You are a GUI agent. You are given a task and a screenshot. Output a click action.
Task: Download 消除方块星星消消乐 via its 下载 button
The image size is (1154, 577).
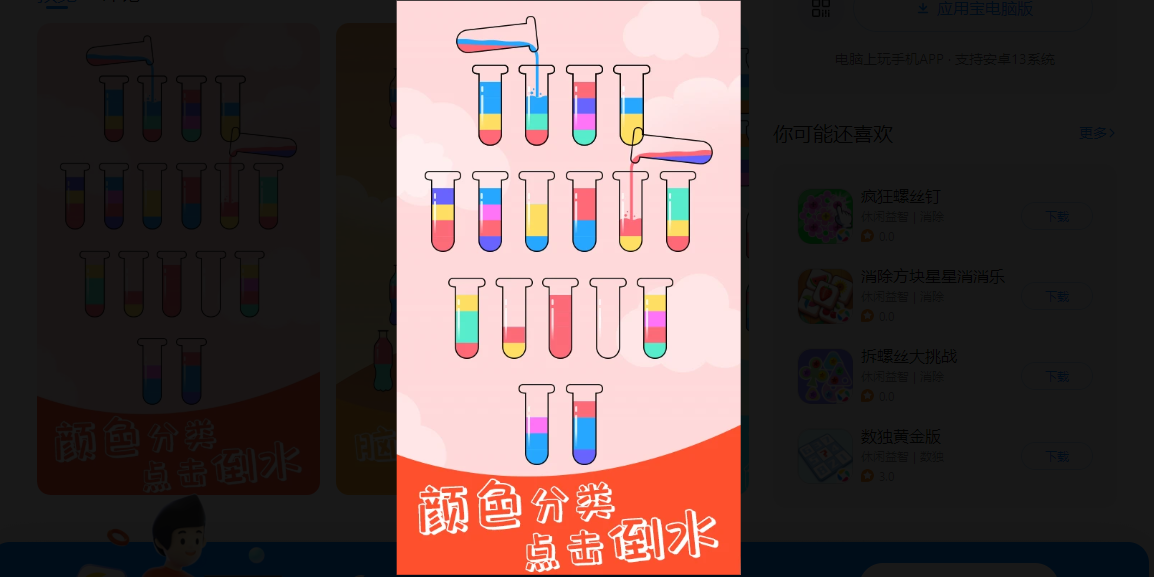(1057, 296)
